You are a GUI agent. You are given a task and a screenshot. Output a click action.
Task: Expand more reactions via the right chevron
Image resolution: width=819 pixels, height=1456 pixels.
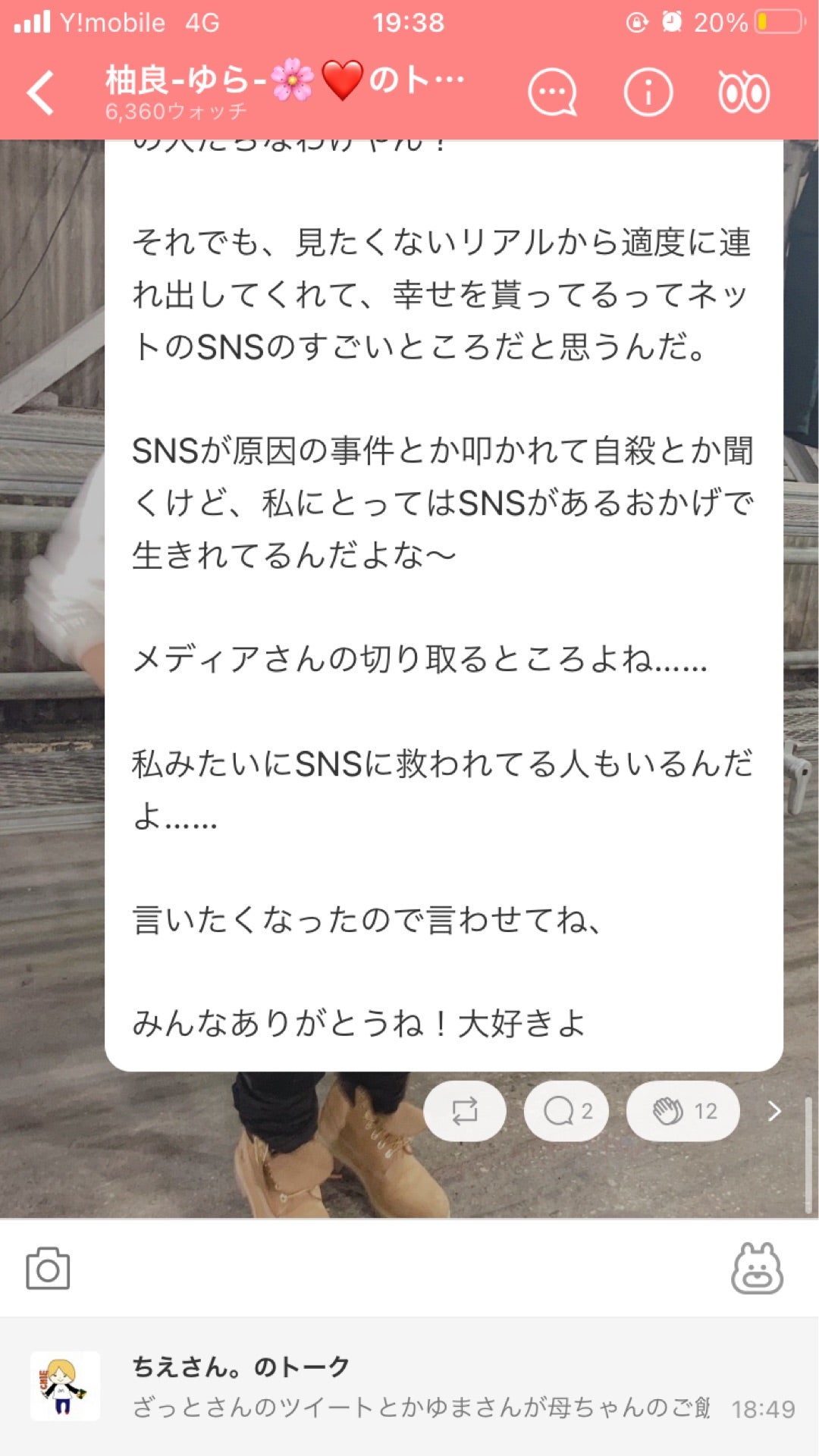[775, 1109]
